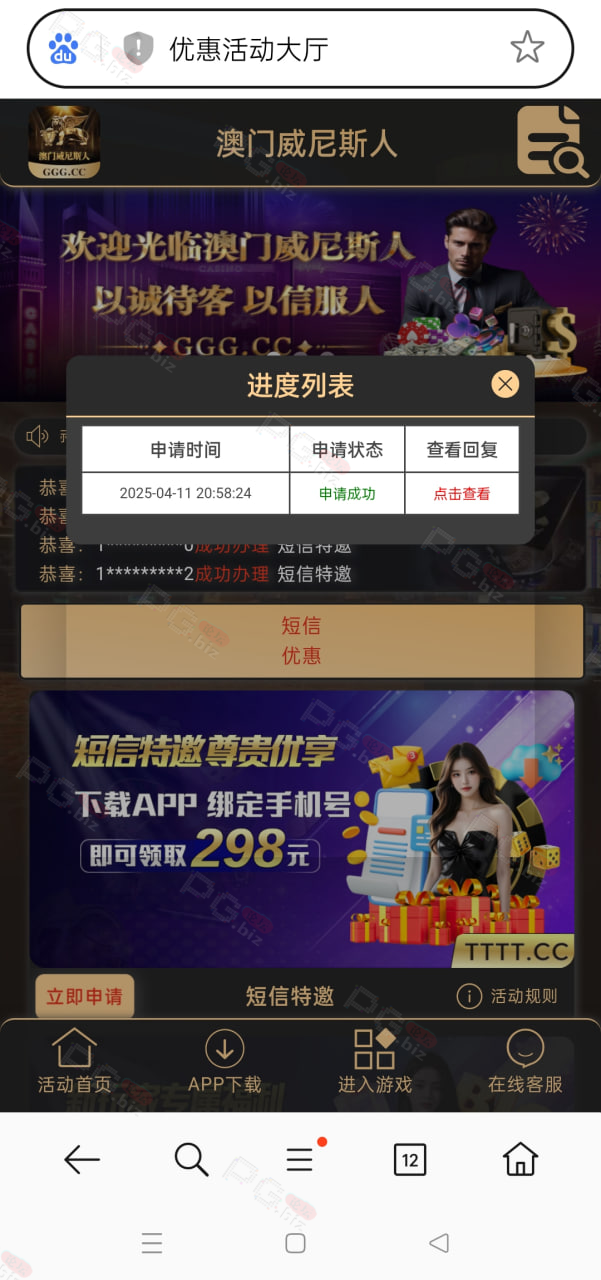Go to browser home page
The width and height of the screenshot is (601, 1280).
(520, 1160)
